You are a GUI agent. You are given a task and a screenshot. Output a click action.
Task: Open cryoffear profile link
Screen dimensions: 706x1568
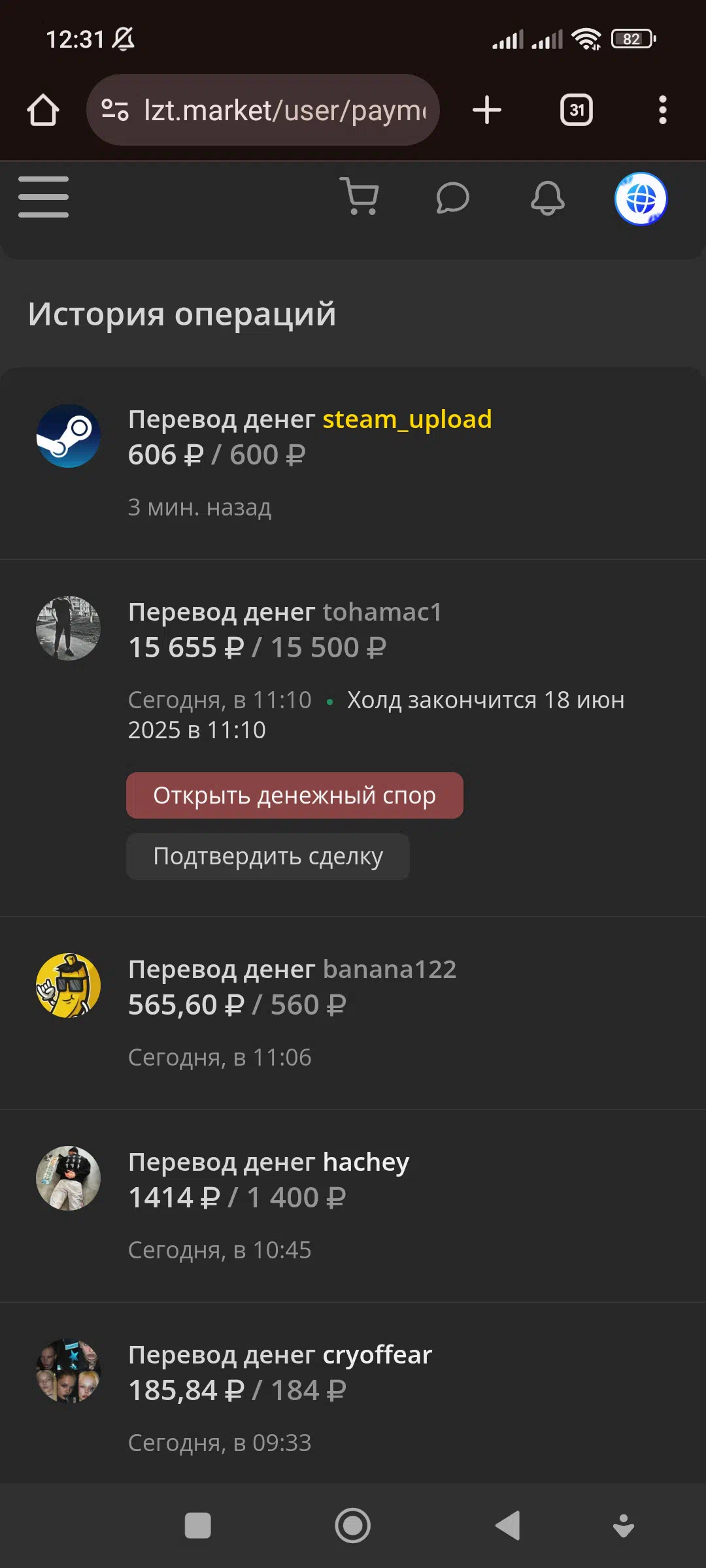point(377,1355)
